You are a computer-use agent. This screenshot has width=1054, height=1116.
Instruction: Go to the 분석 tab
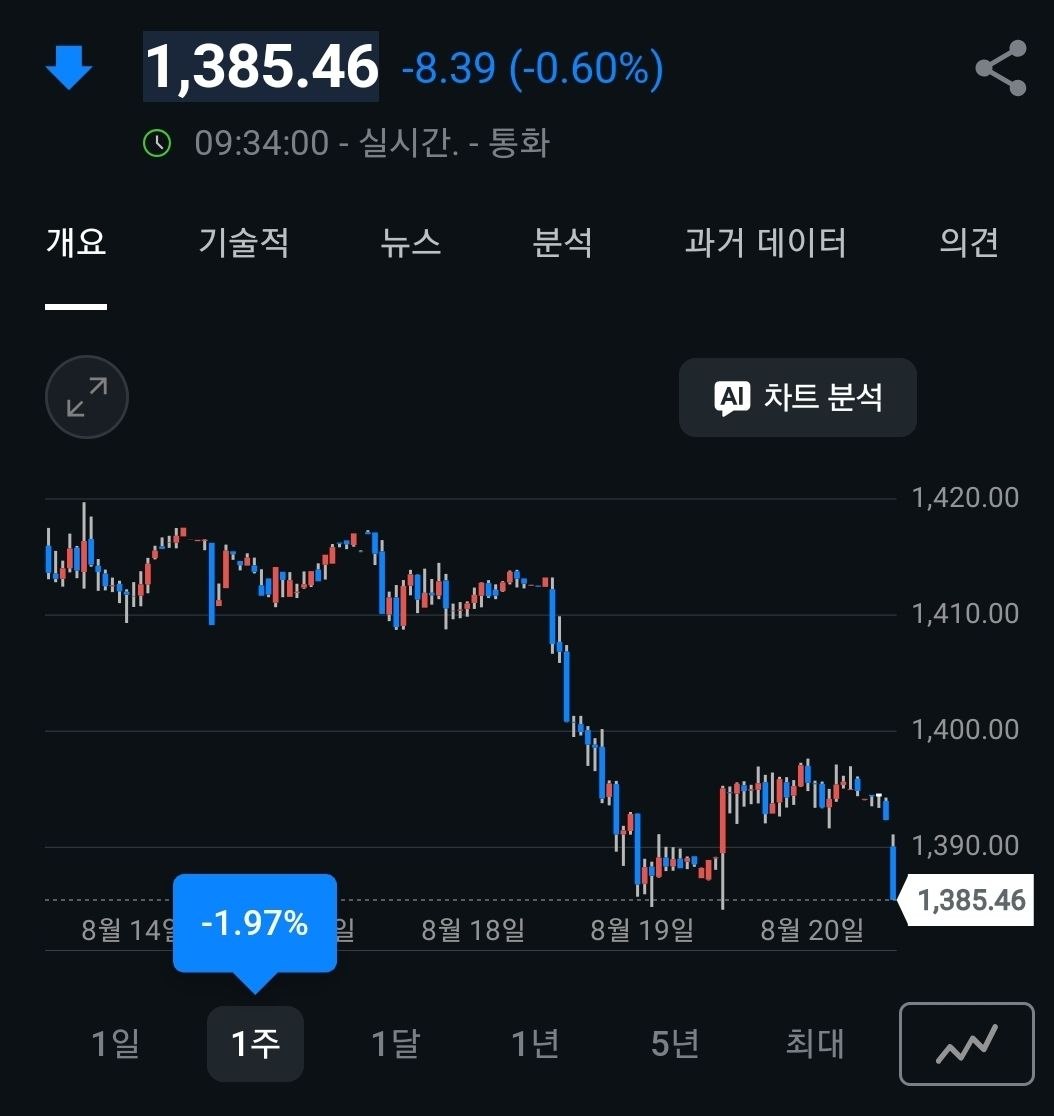[562, 243]
